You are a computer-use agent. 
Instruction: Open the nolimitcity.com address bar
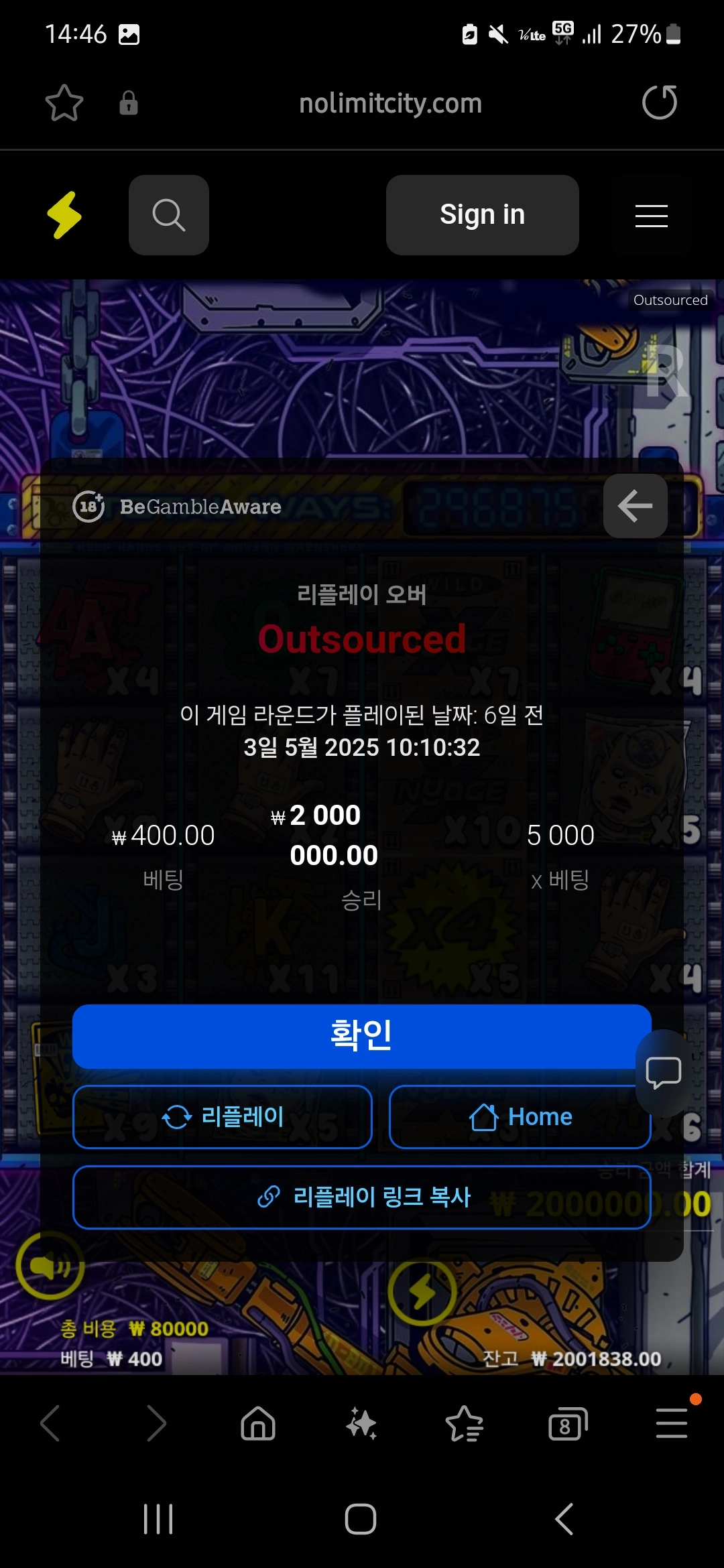coord(390,103)
